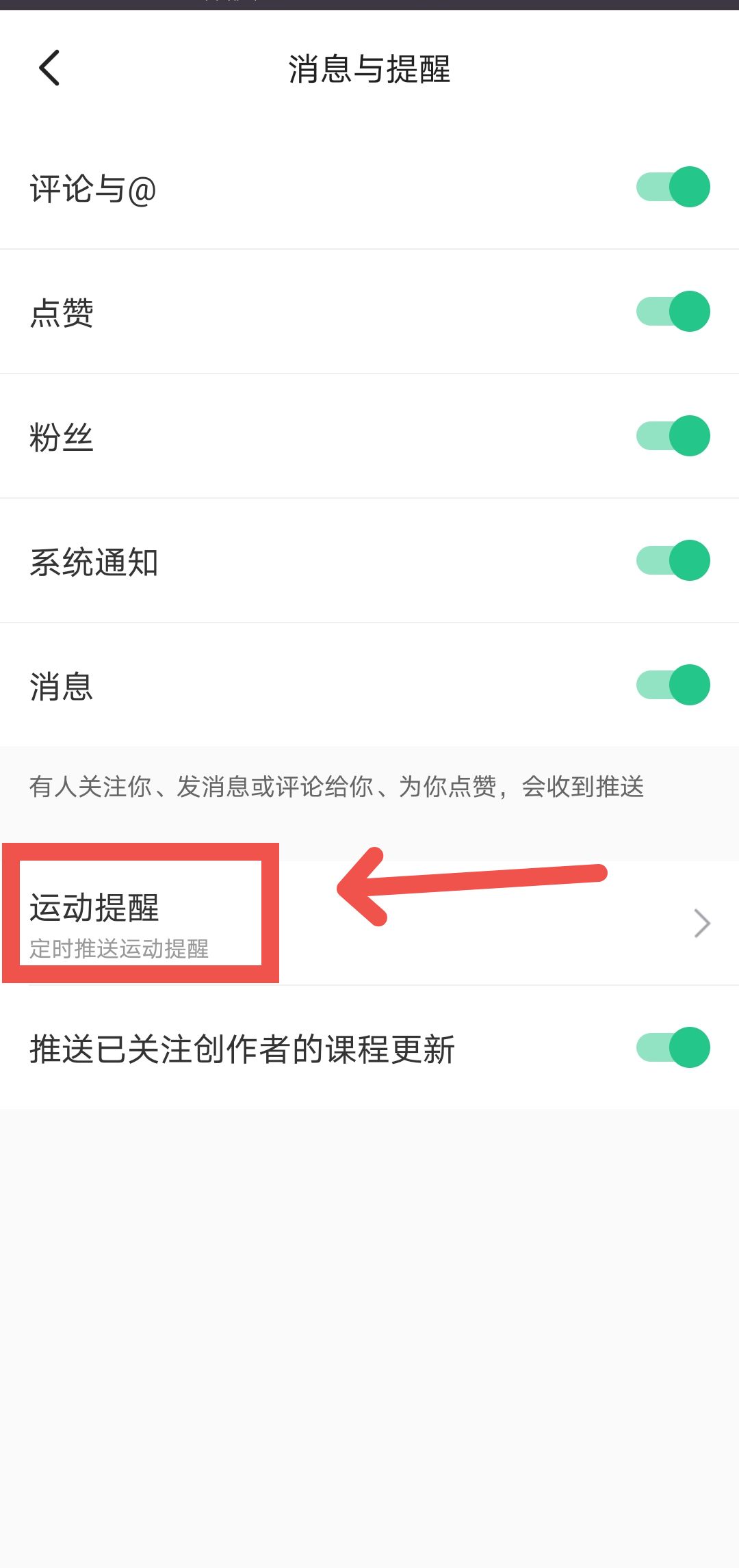Open 运动提醒 settings row
Viewport: 739px width, 1568px height.
tap(369, 922)
